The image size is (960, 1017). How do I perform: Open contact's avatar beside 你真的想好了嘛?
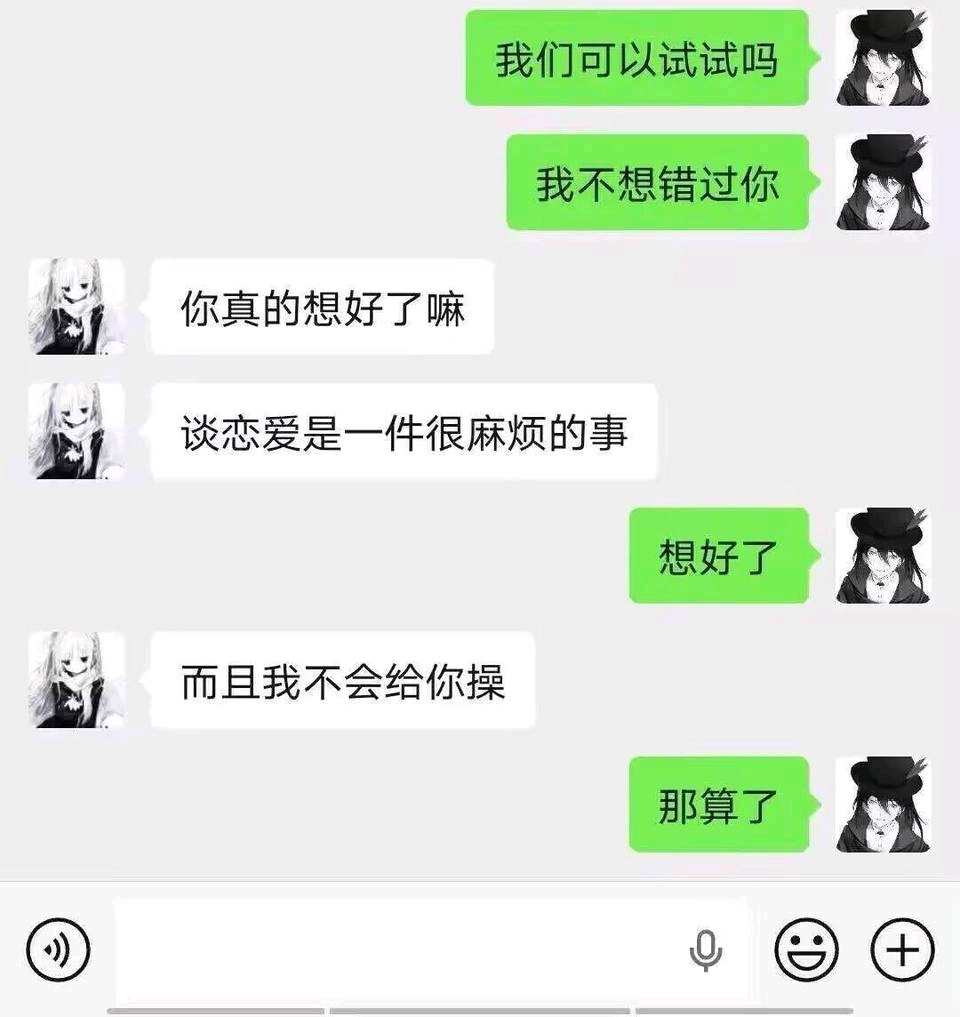[x=77, y=306]
